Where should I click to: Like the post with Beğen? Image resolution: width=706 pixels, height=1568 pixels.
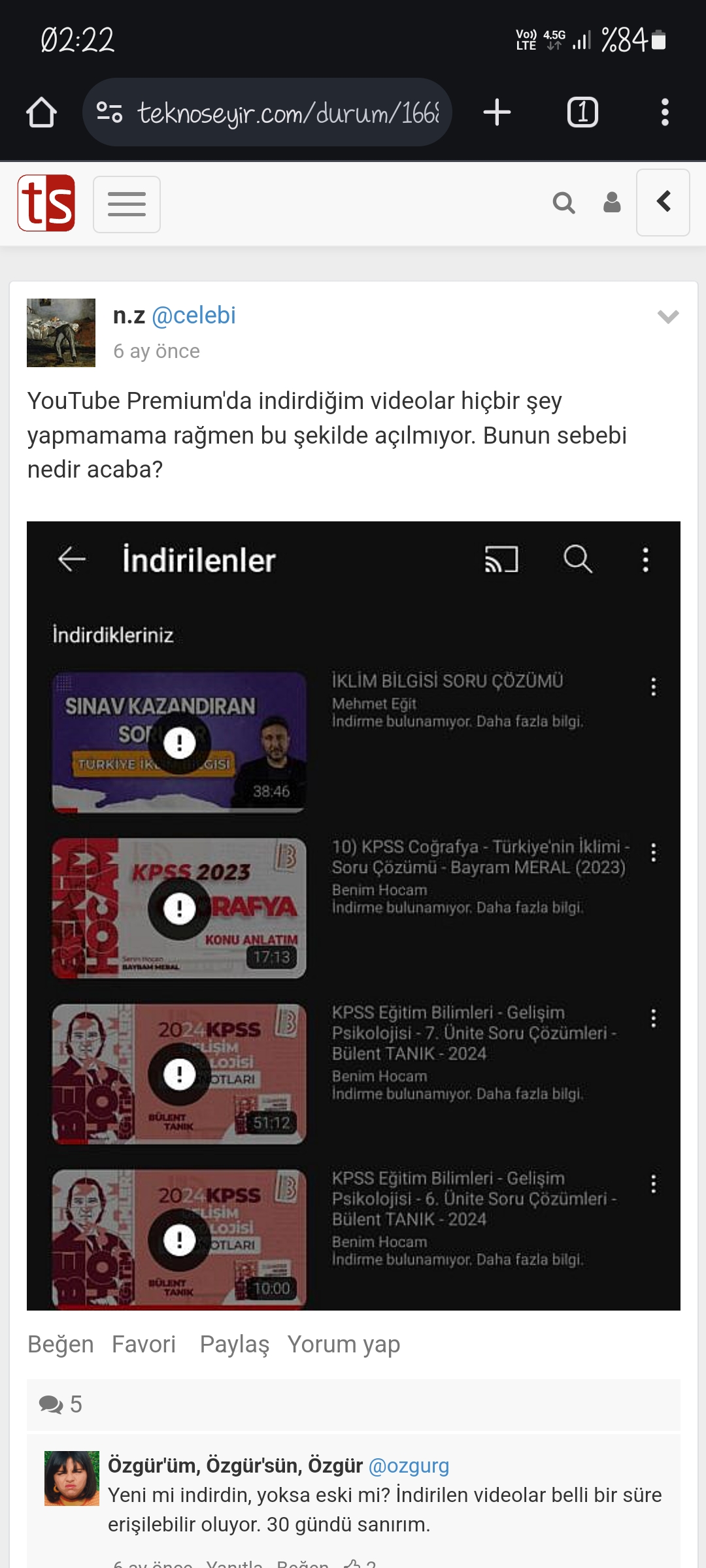pyautogui.click(x=61, y=1345)
